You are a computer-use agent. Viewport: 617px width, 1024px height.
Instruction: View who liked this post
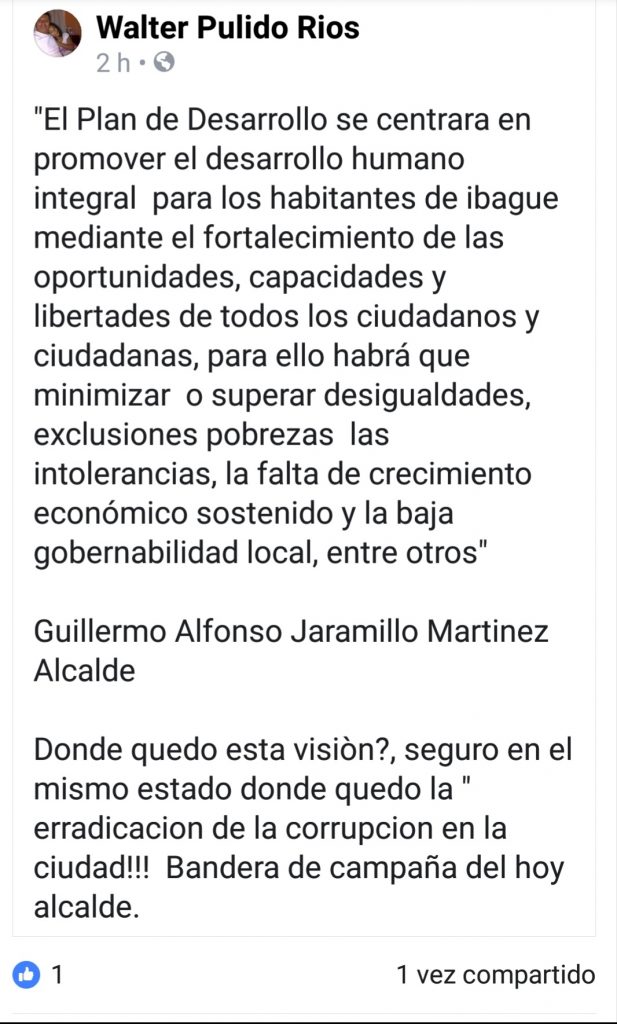point(38,974)
